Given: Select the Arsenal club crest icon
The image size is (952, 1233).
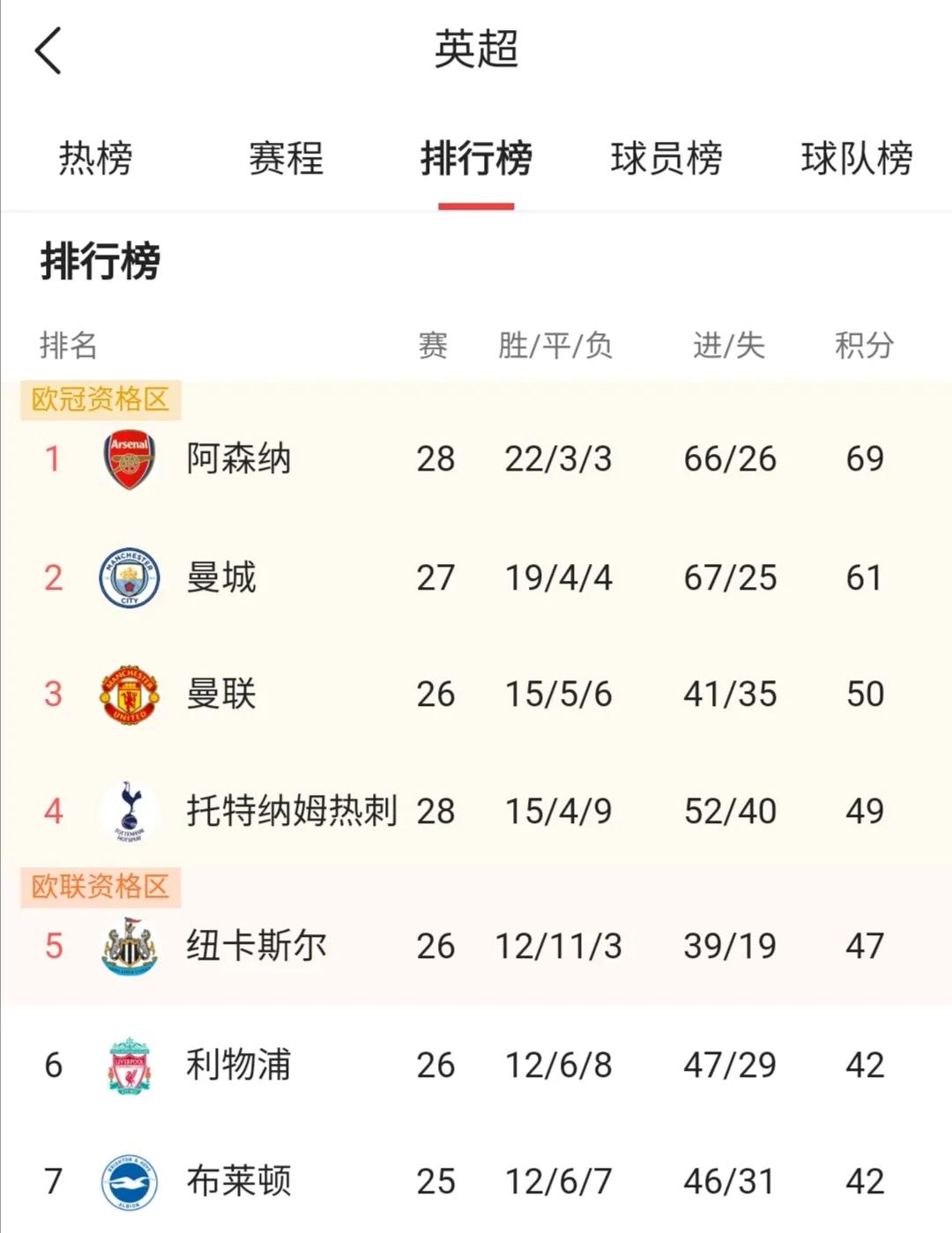Looking at the screenshot, I should click(x=129, y=457).
